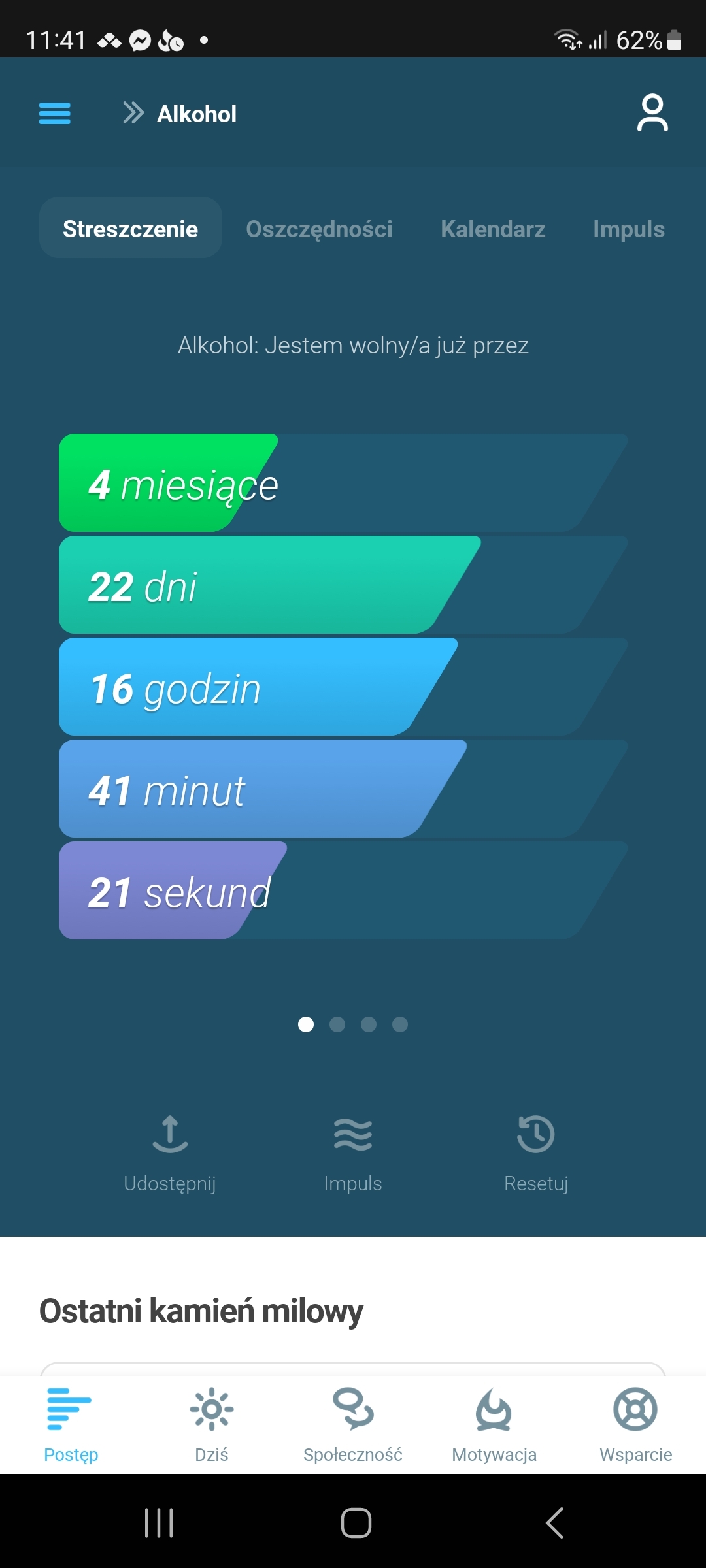Open the Kalendarz tab

493,229
